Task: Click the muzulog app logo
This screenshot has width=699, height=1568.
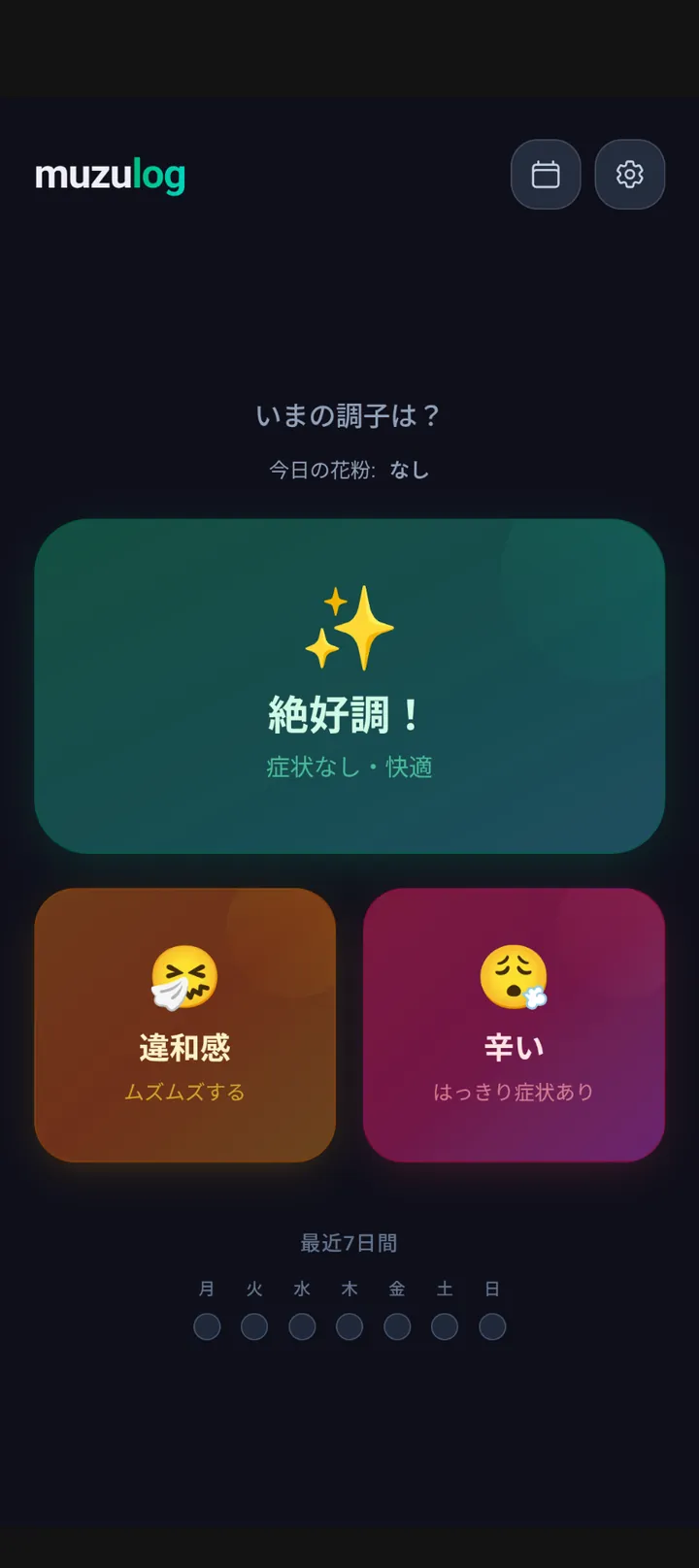Action: pyautogui.click(x=110, y=176)
